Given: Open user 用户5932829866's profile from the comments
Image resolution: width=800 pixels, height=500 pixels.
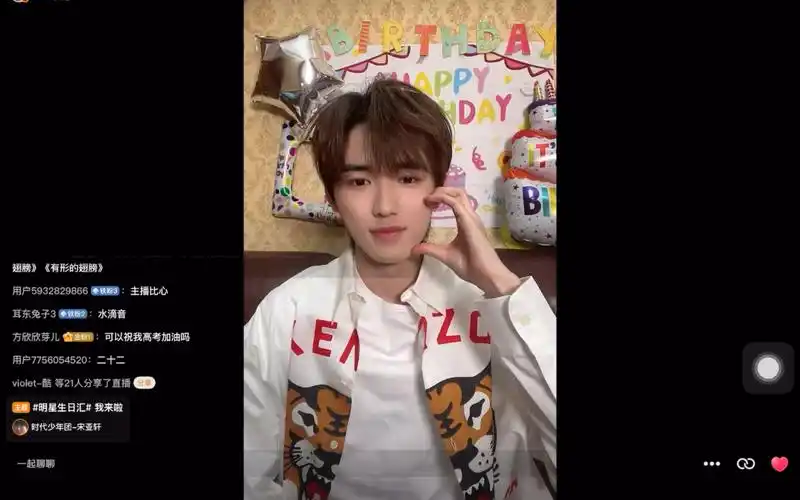Looking at the screenshot, I should (x=50, y=291).
